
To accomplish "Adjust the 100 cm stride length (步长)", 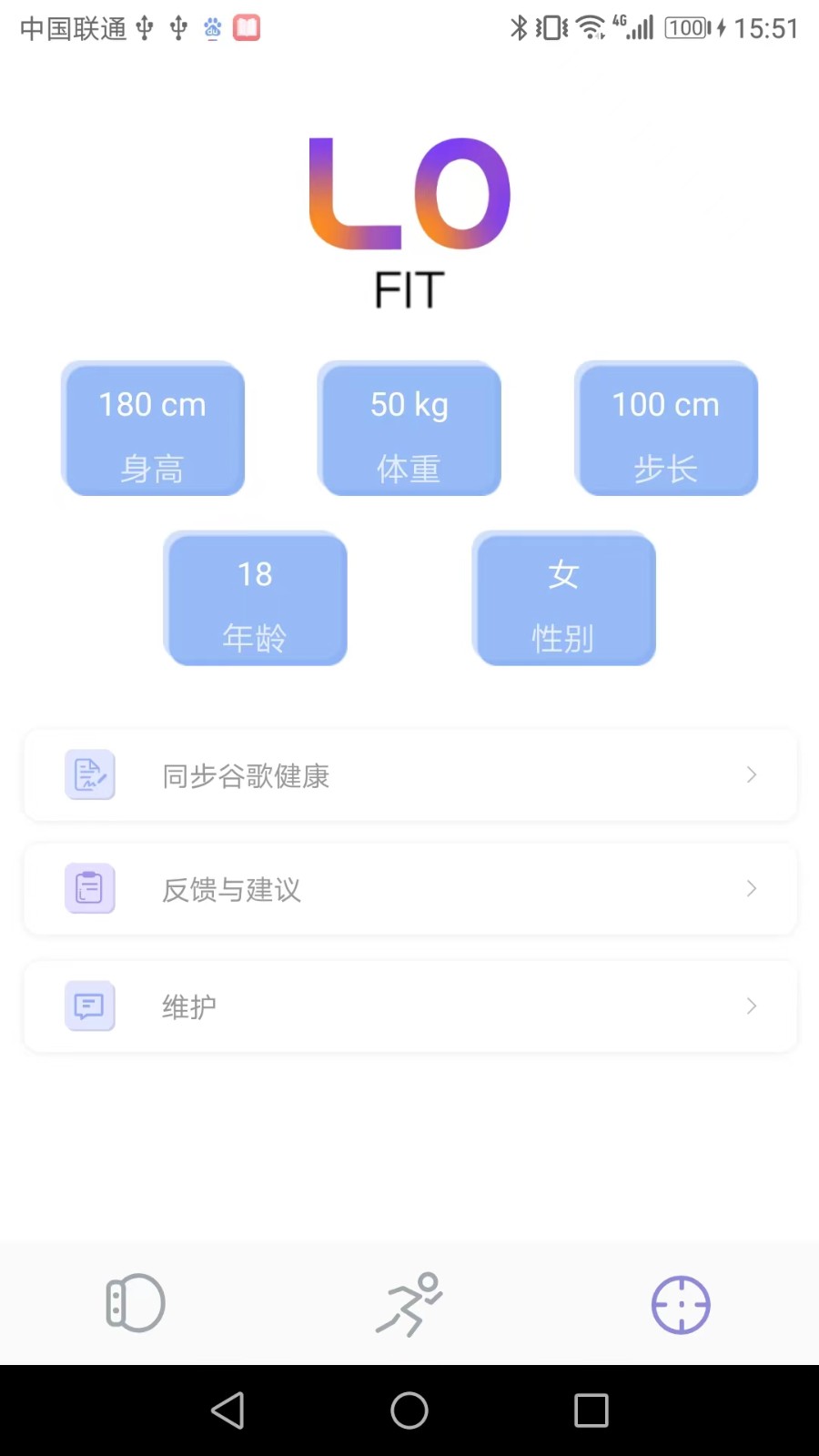I will pyautogui.click(x=666, y=430).
